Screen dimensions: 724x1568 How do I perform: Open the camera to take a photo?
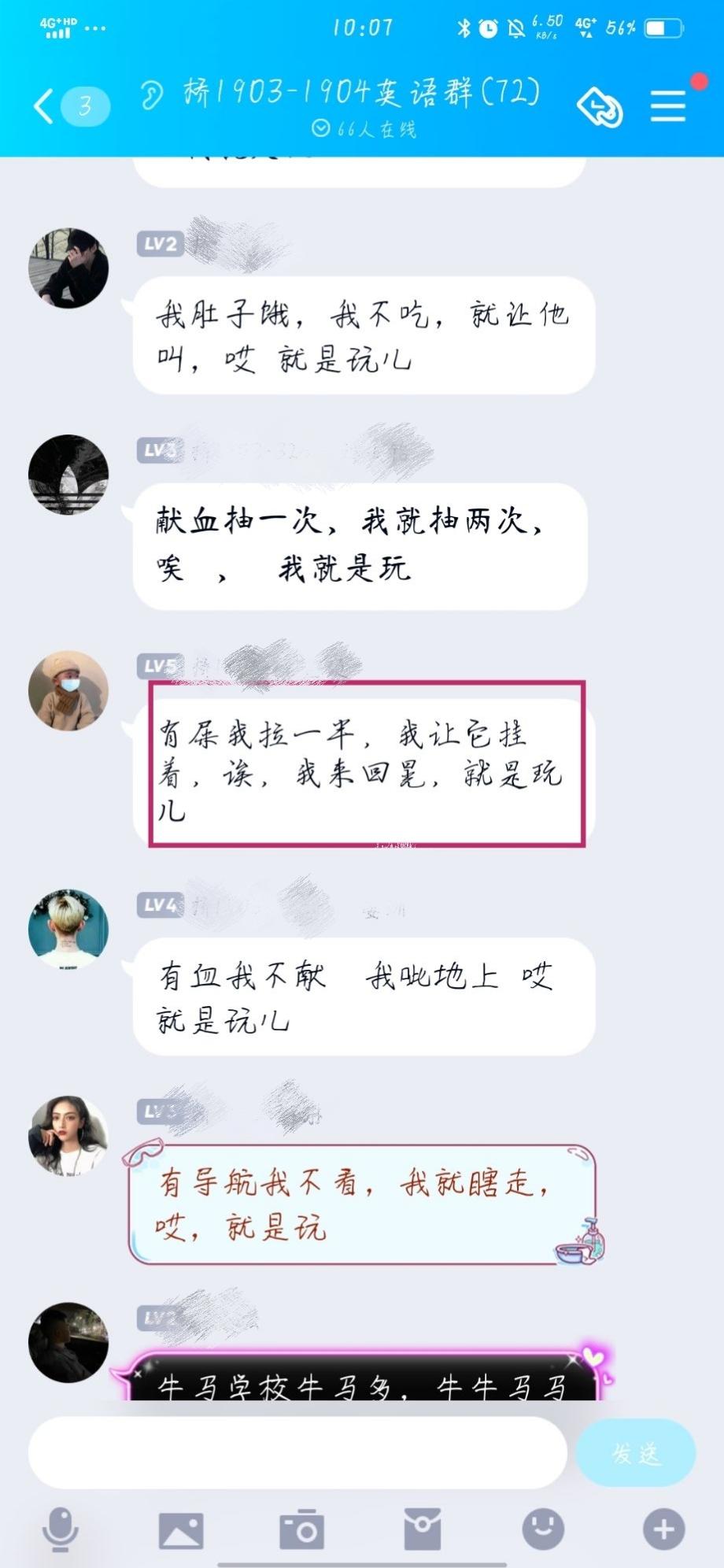click(x=301, y=1530)
